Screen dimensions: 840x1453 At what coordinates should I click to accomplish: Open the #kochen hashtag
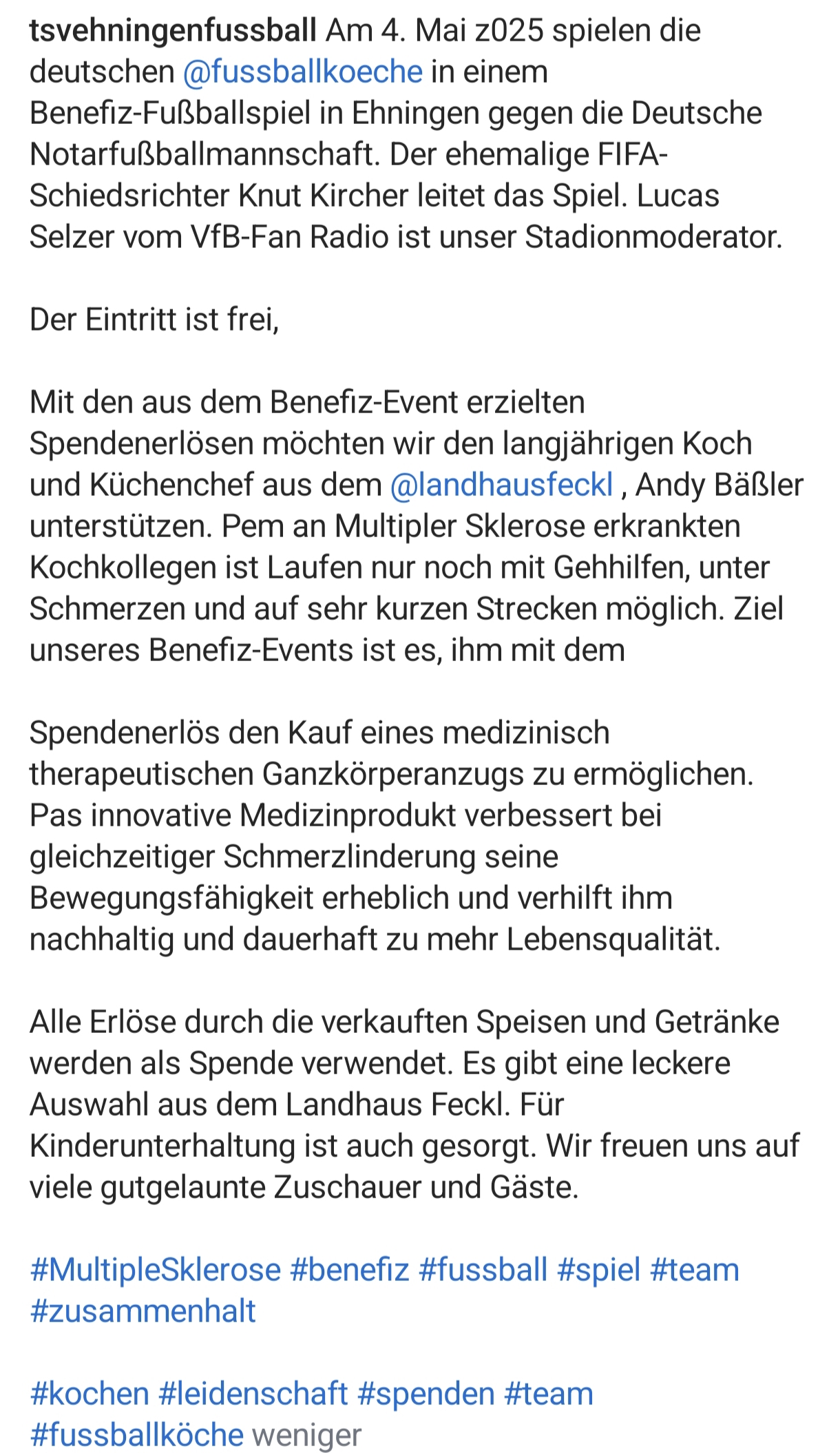[x=90, y=1394]
